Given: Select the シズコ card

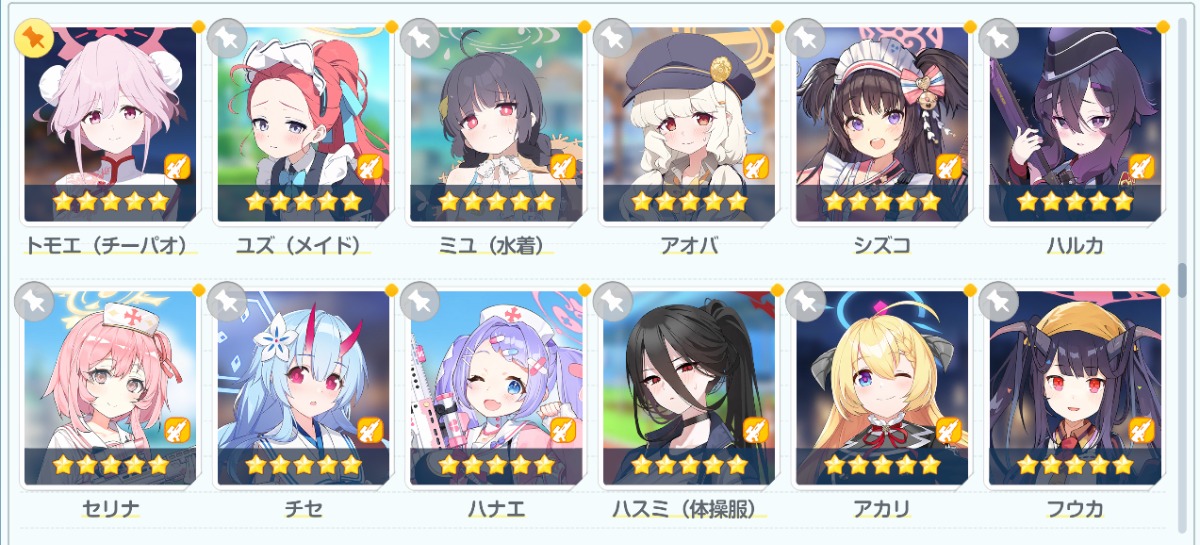Looking at the screenshot, I should point(882,125).
